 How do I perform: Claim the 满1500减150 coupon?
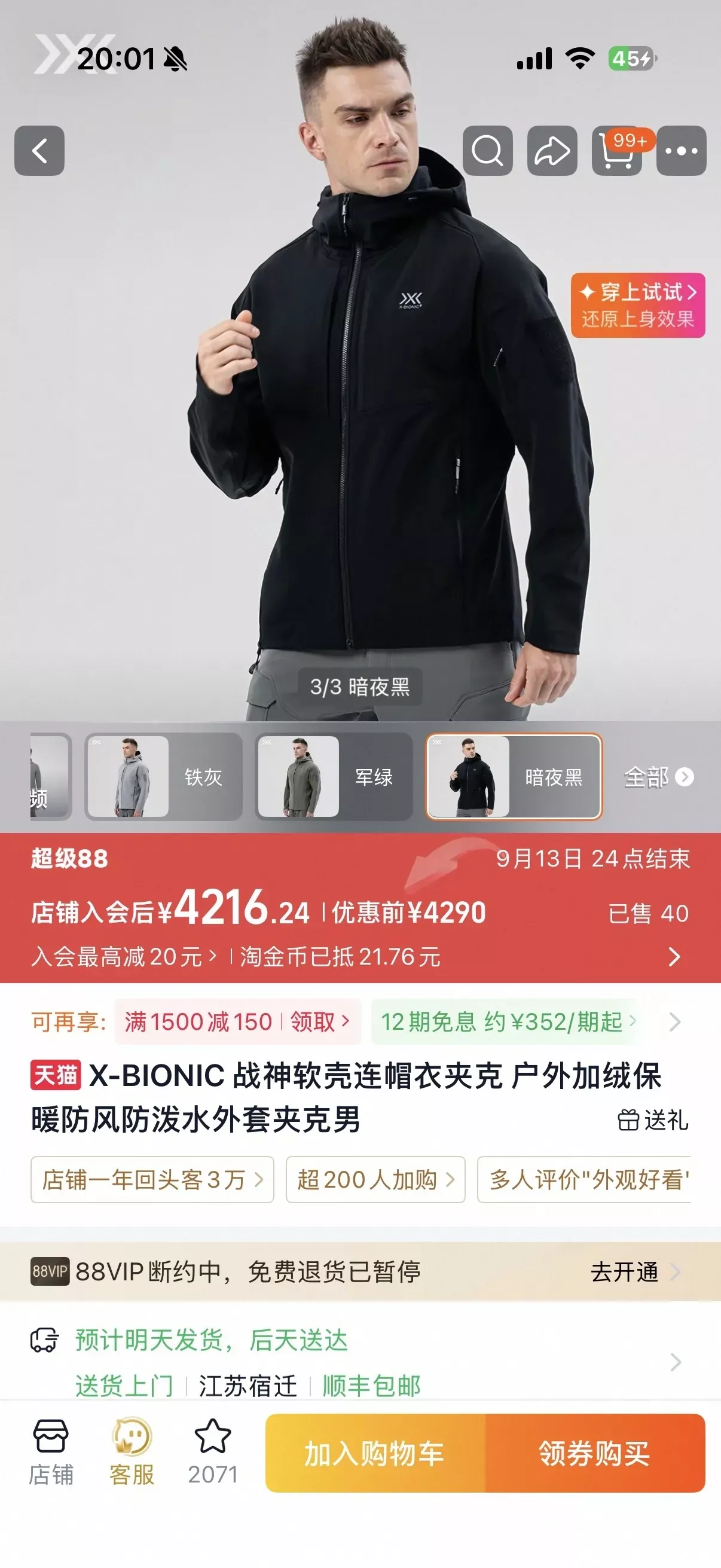[x=238, y=1021]
